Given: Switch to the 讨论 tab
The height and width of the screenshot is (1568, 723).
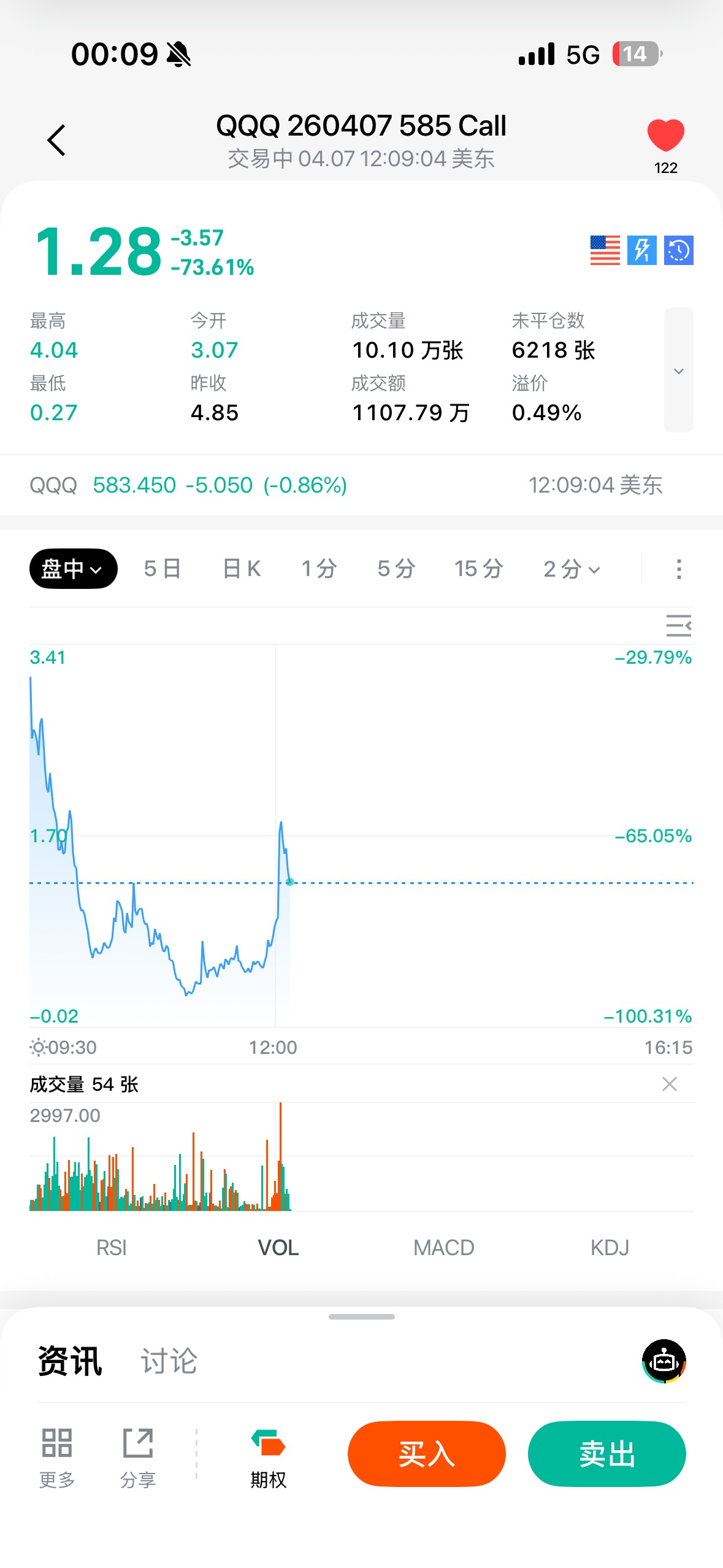Looking at the screenshot, I should pos(169,1361).
